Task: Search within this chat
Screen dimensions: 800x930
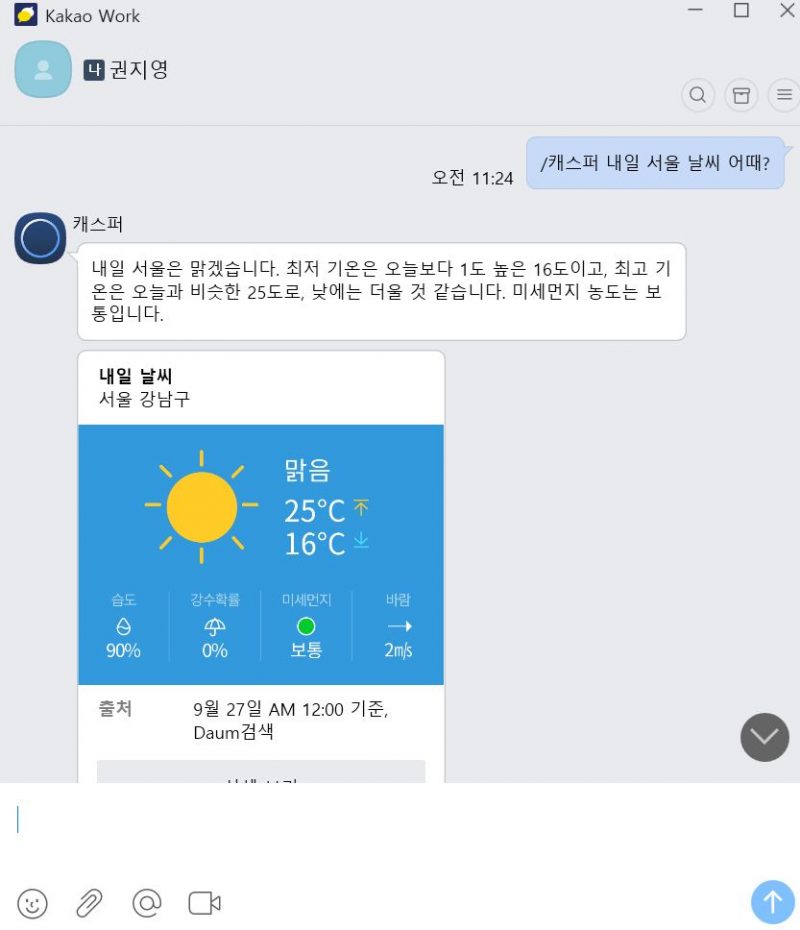Action: click(698, 95)
